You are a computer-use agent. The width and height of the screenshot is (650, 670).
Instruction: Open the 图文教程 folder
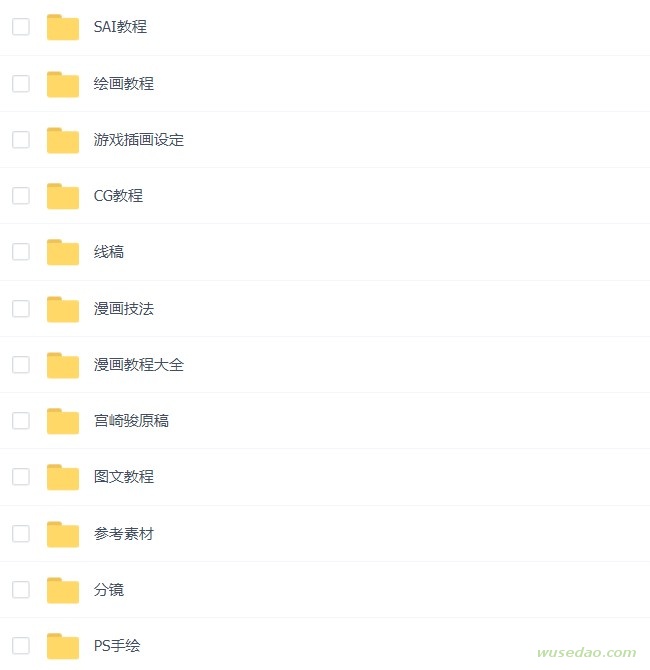(123, 477)
